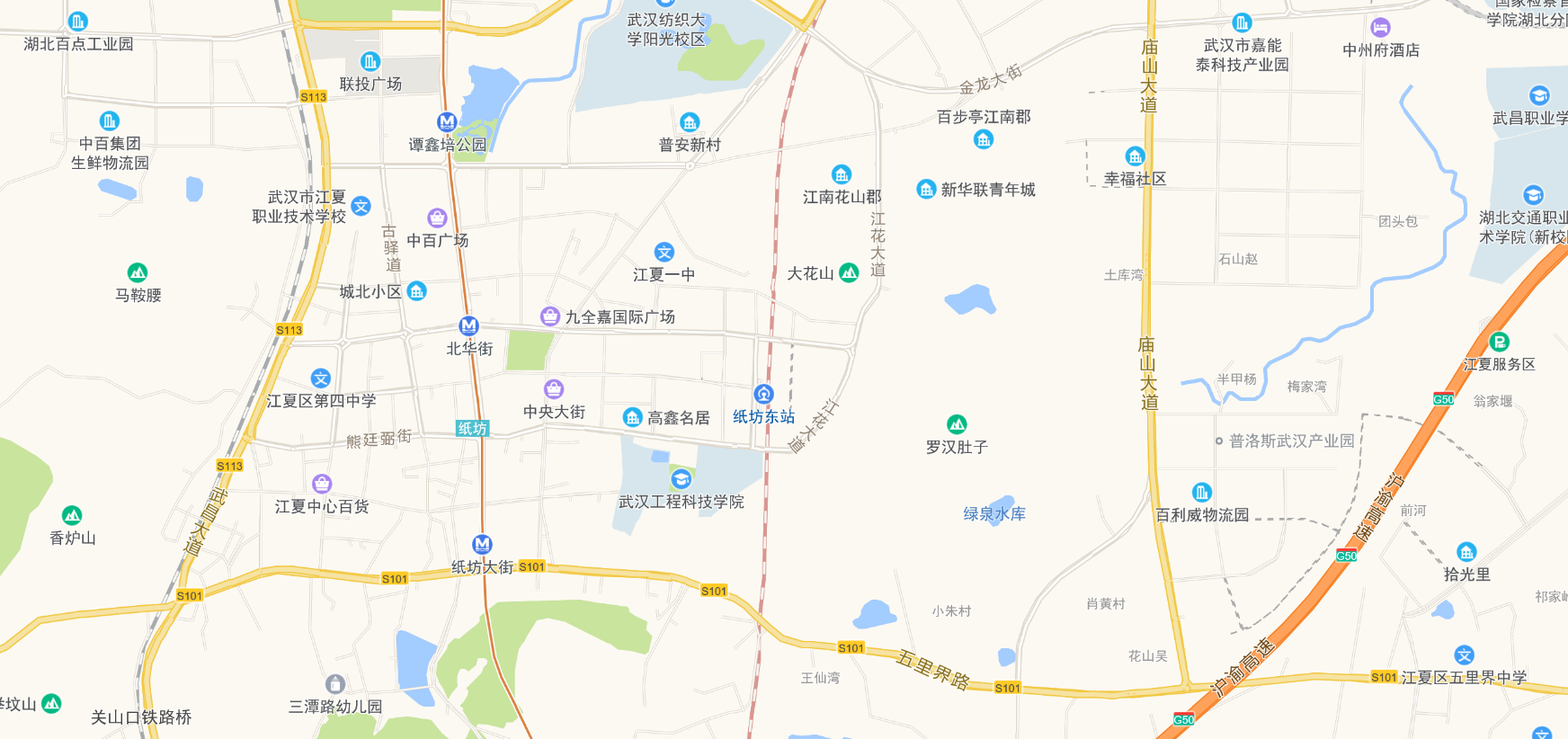This screenshot has height=739, width=1568.
Task: Tap the 武汉工程科技学院 university marker
Action: coord(682,479)
